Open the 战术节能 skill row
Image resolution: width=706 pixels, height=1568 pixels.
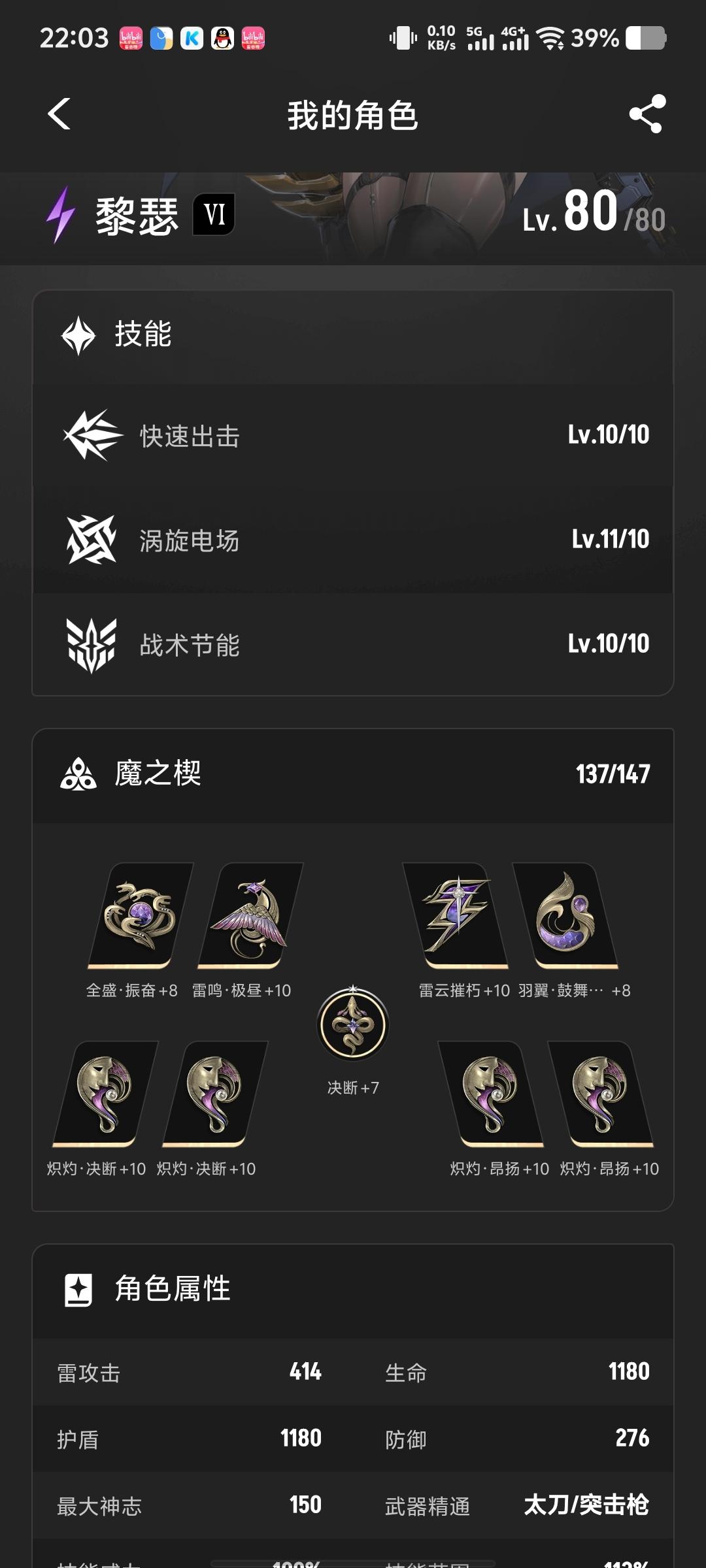(x=353, y=644)
